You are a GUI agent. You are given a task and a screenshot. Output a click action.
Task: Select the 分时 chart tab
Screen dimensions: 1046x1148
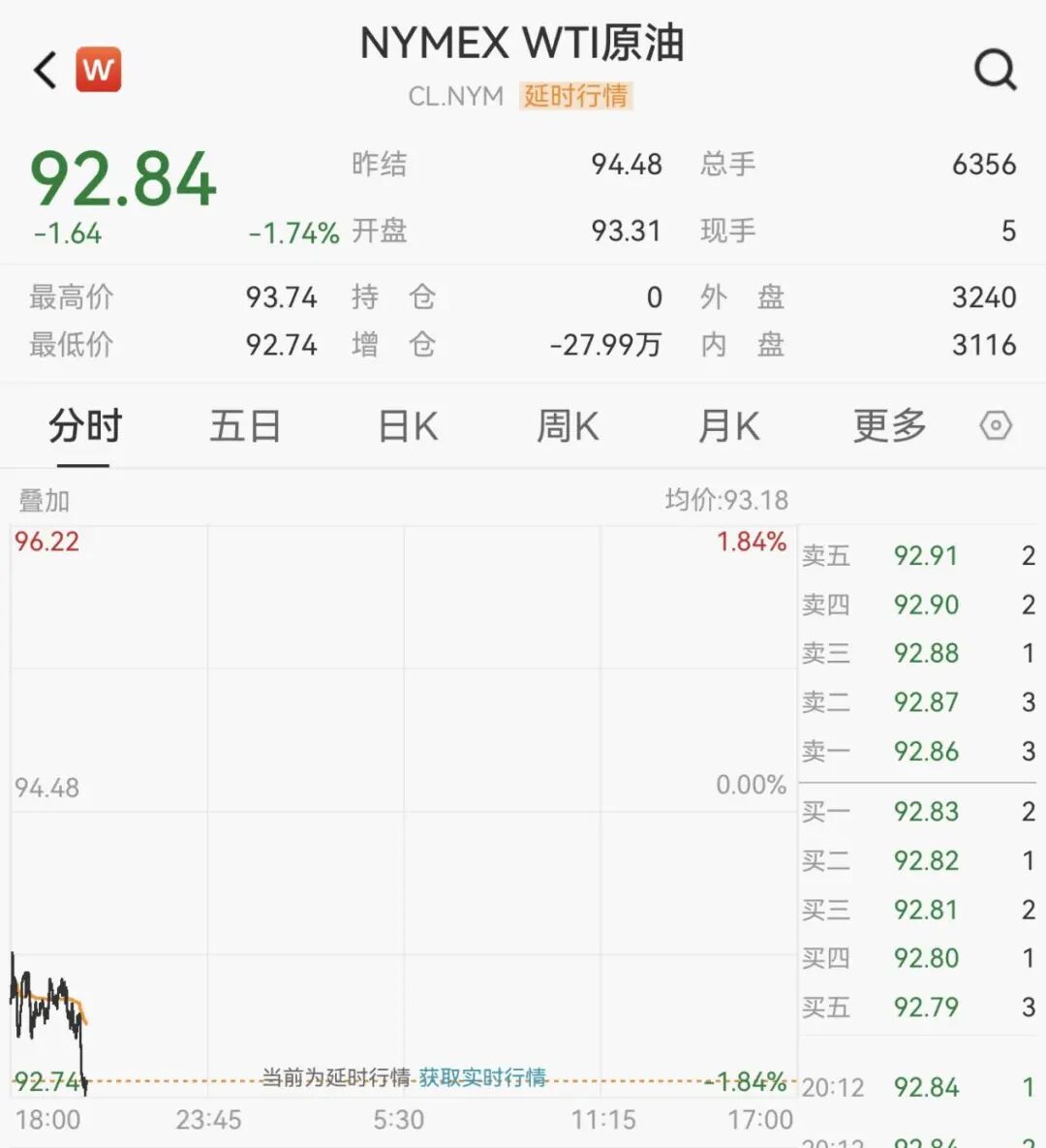click(84, 426)
